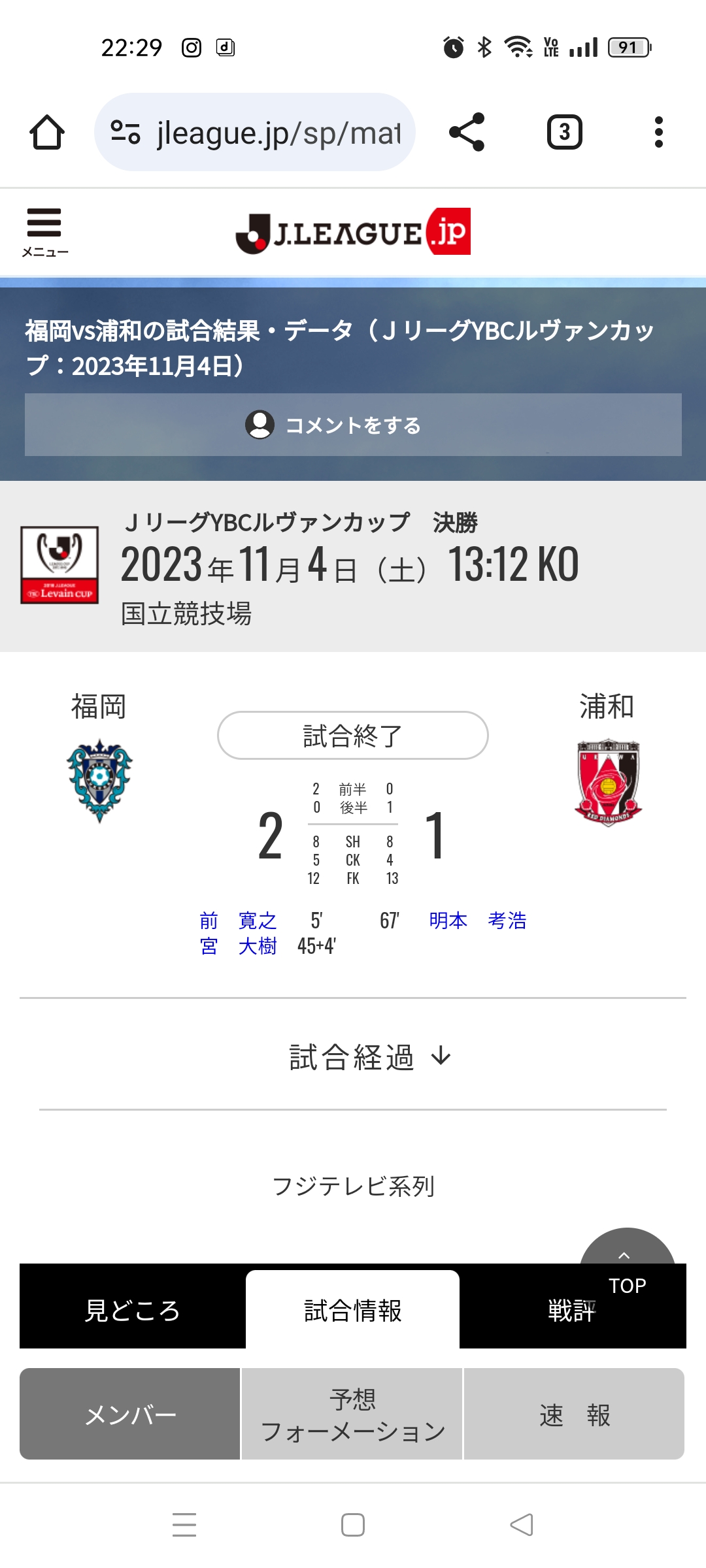The width and height of the screenshot is (706, 1568).
Task: Open scorer 明本 考浩 player page
Action: [477, 921]
